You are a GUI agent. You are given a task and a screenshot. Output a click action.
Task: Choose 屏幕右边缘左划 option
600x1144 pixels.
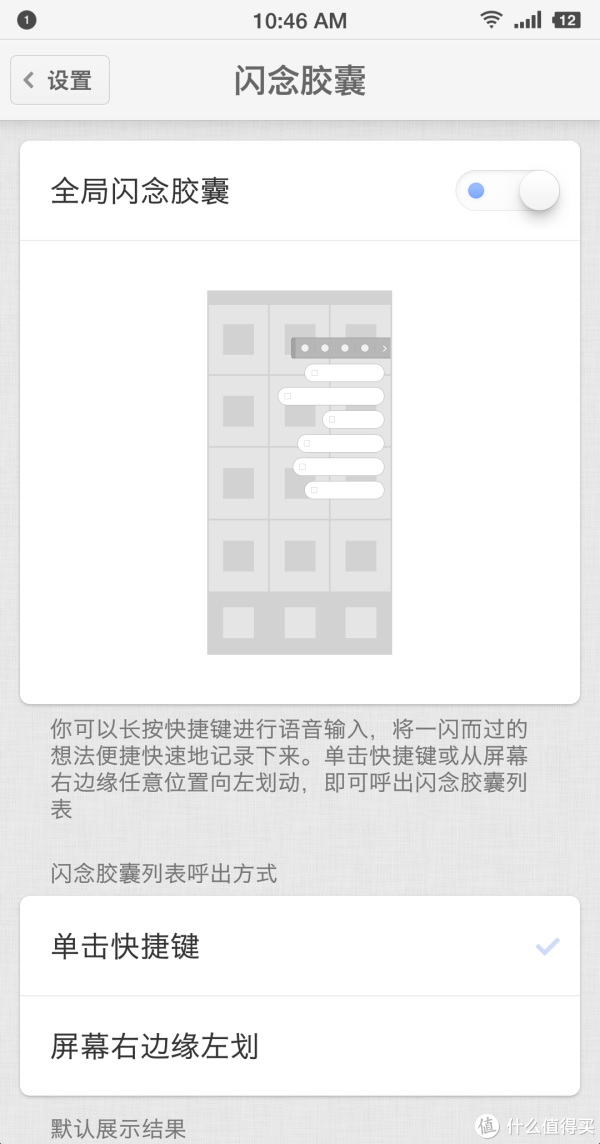click(x=300, y=1046)
